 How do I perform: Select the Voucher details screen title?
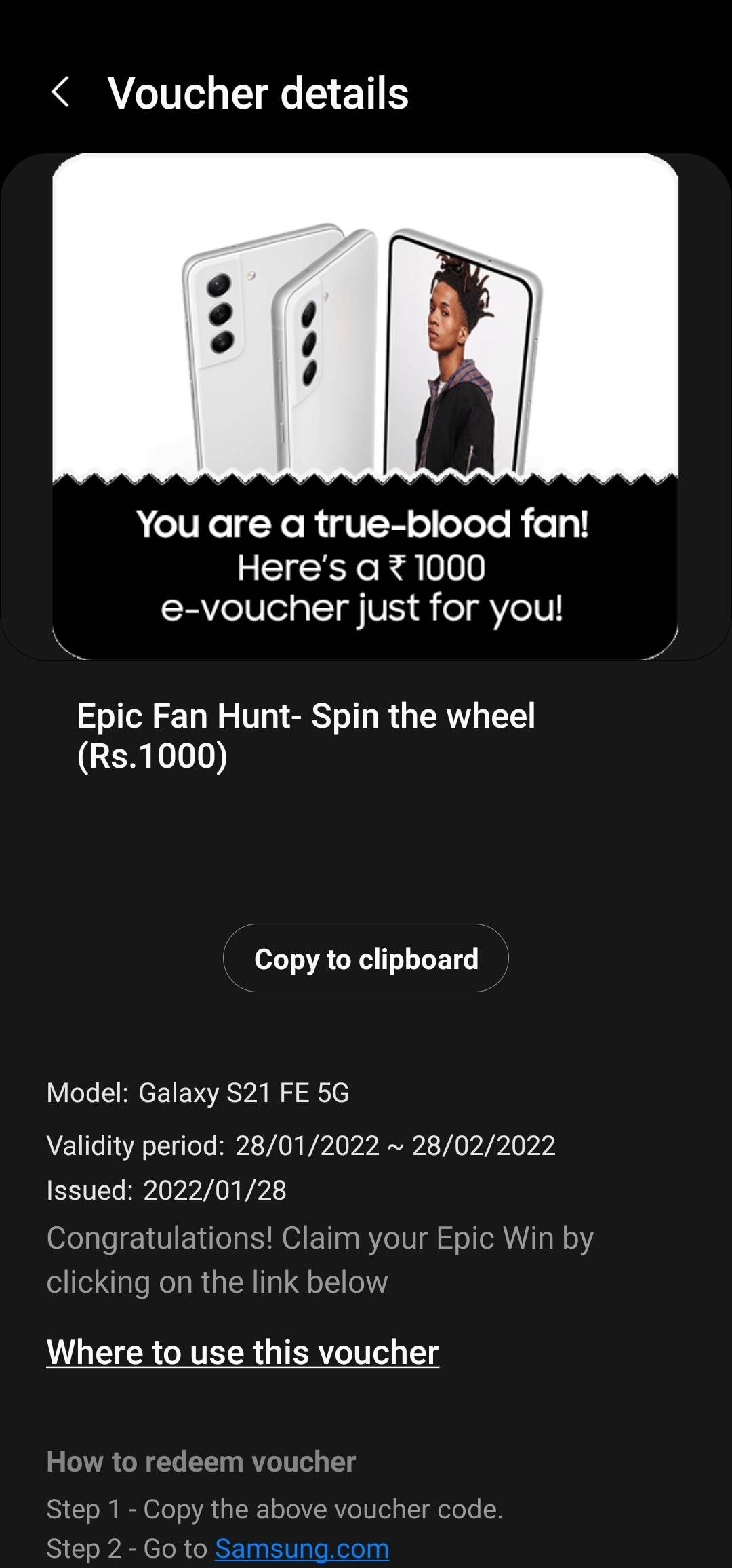259,93
